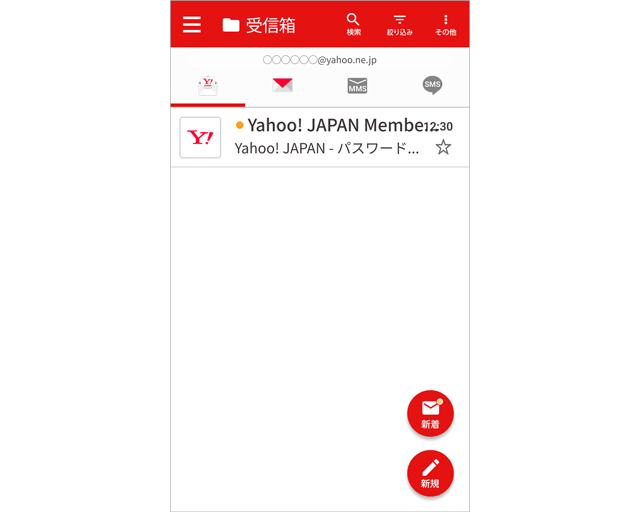Open the その他 overflow menu
This screenshot has width=640, height=512.
click(445, 24)
